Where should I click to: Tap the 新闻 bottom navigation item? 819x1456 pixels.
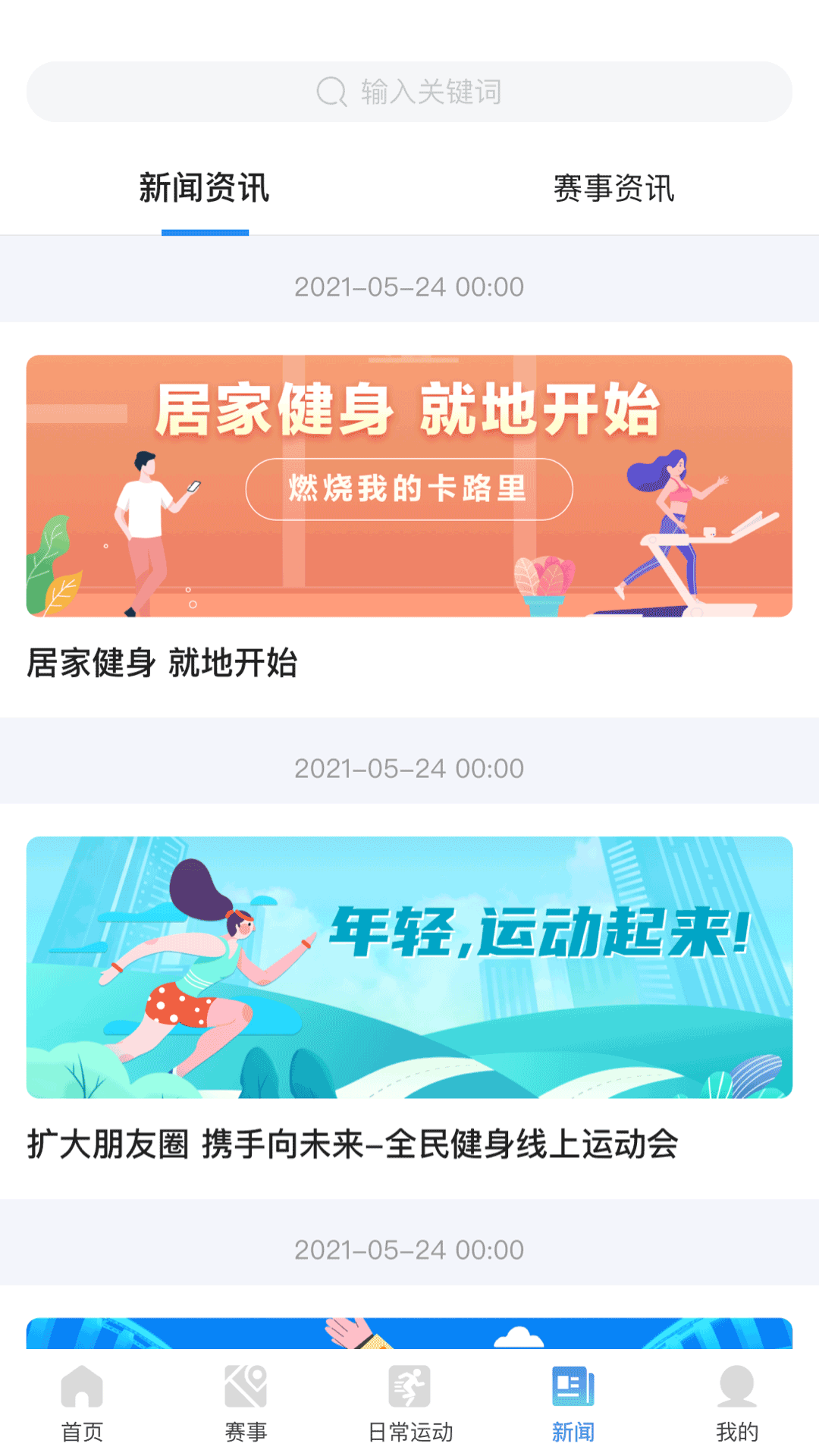point(573,1403)
